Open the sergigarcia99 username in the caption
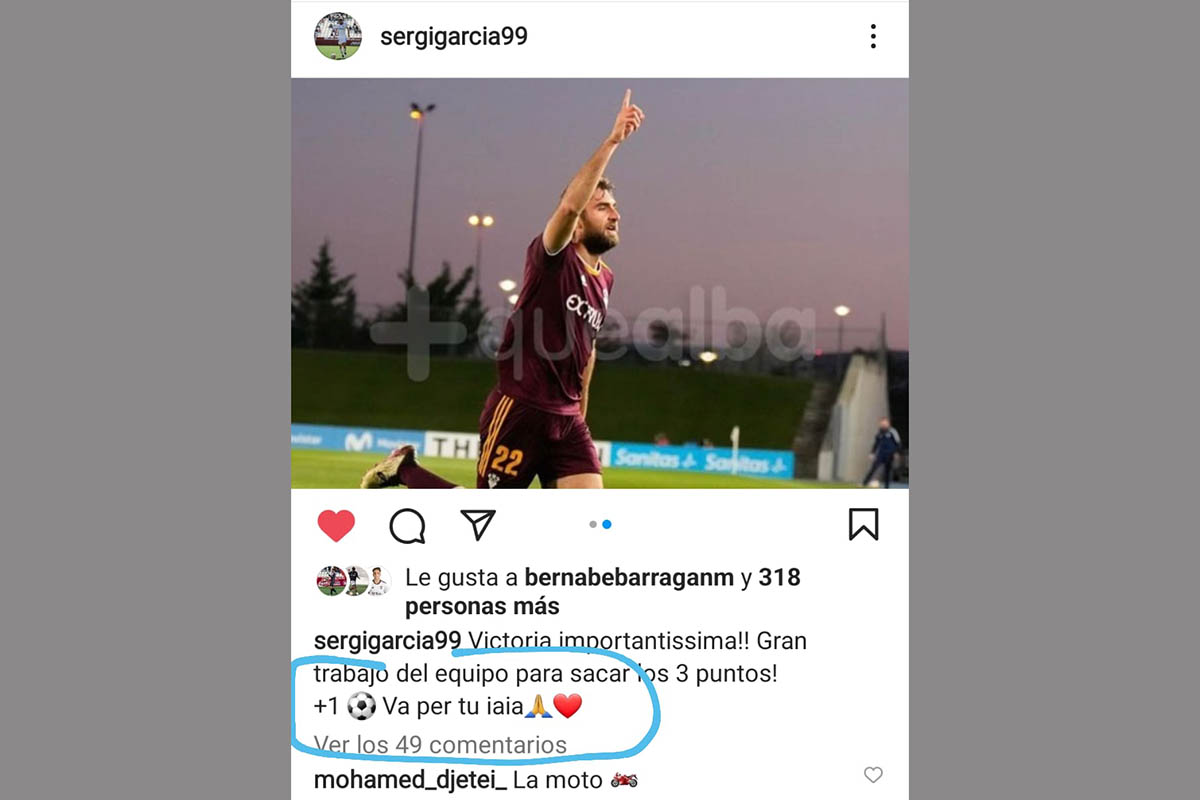The image size is (1200, 800). tap(387, 640)
